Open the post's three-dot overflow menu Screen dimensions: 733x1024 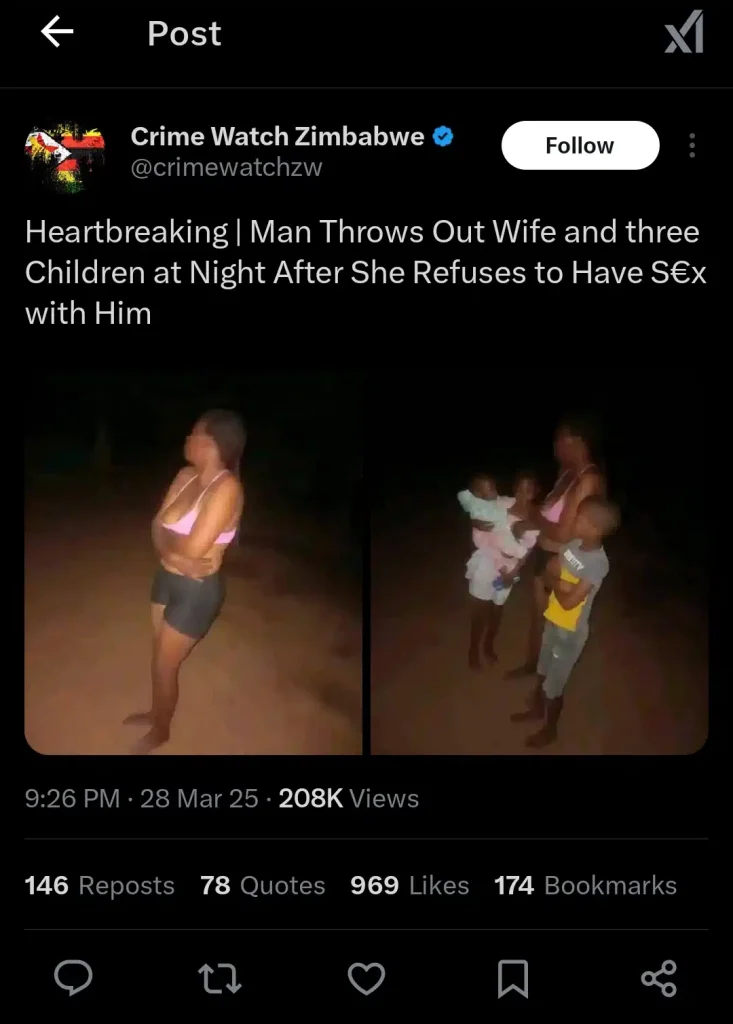[692, 146]
